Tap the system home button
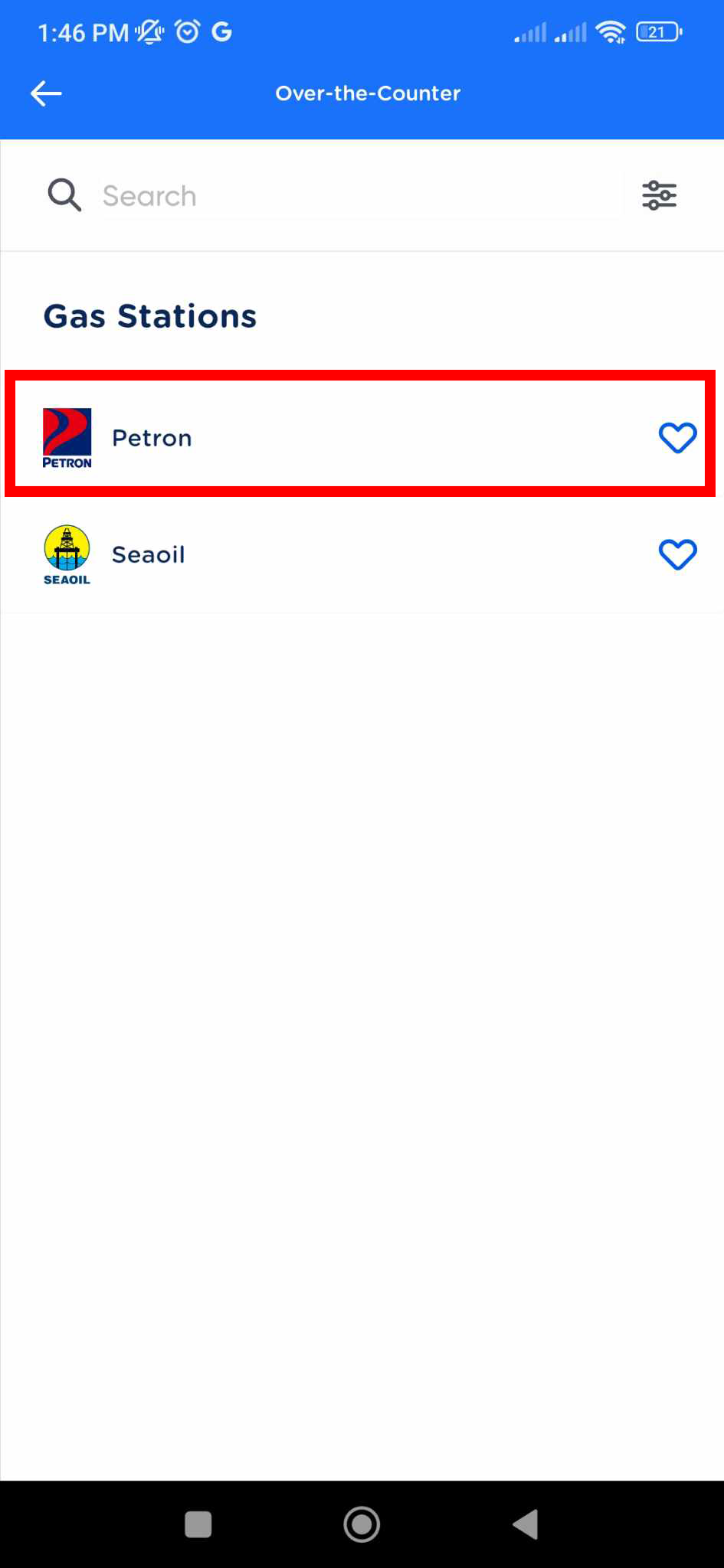This screenshot has height=1568, width=724. coord(362,1524)
